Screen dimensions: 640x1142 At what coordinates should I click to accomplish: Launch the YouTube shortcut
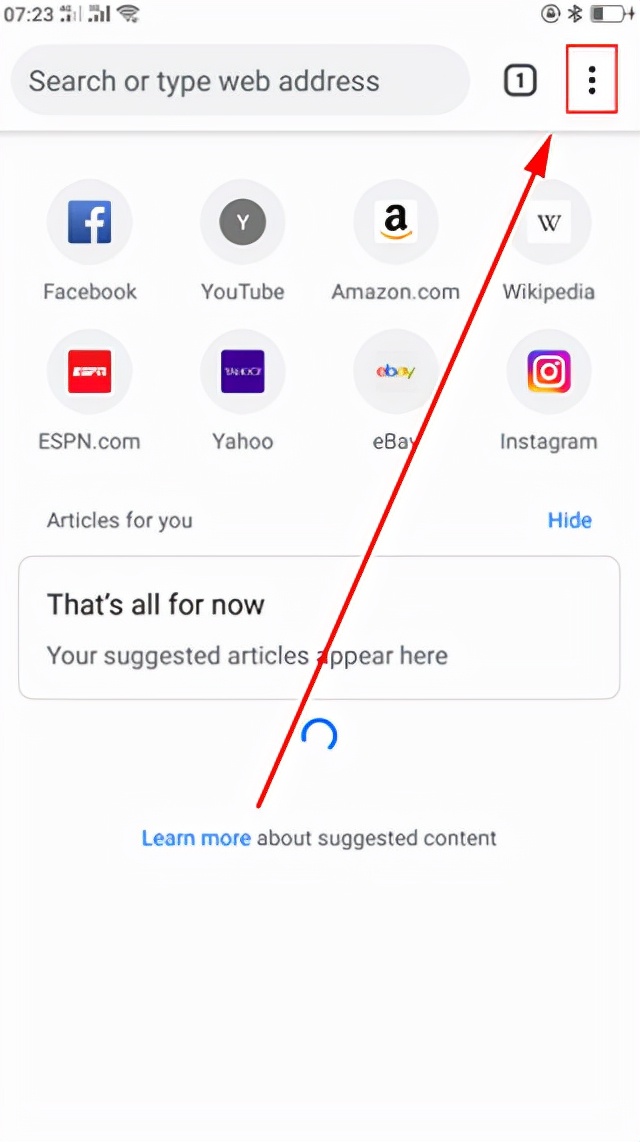point(243,222)
